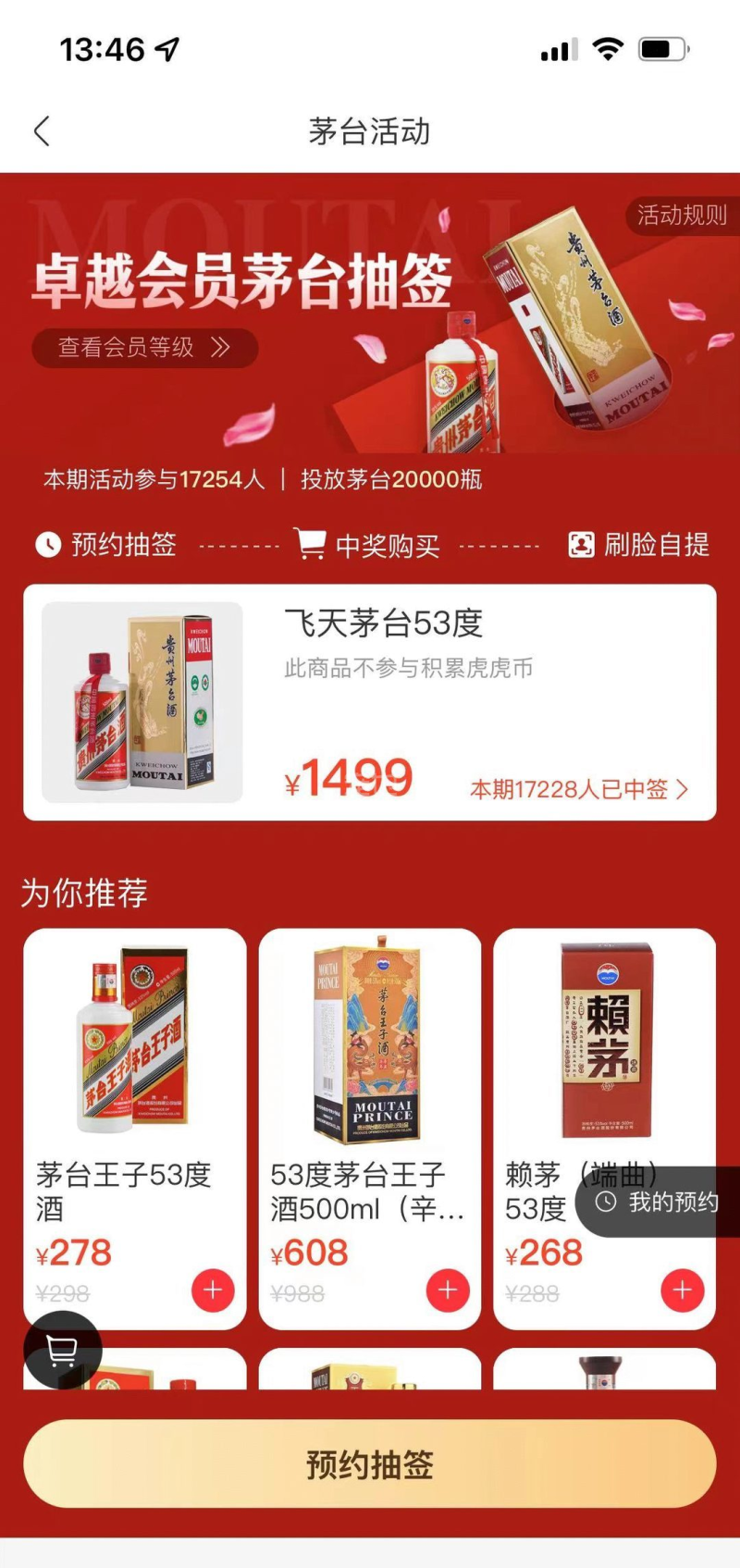Go back from 茅台活动 page
The image size is (740, 1568).
point(42,131)
